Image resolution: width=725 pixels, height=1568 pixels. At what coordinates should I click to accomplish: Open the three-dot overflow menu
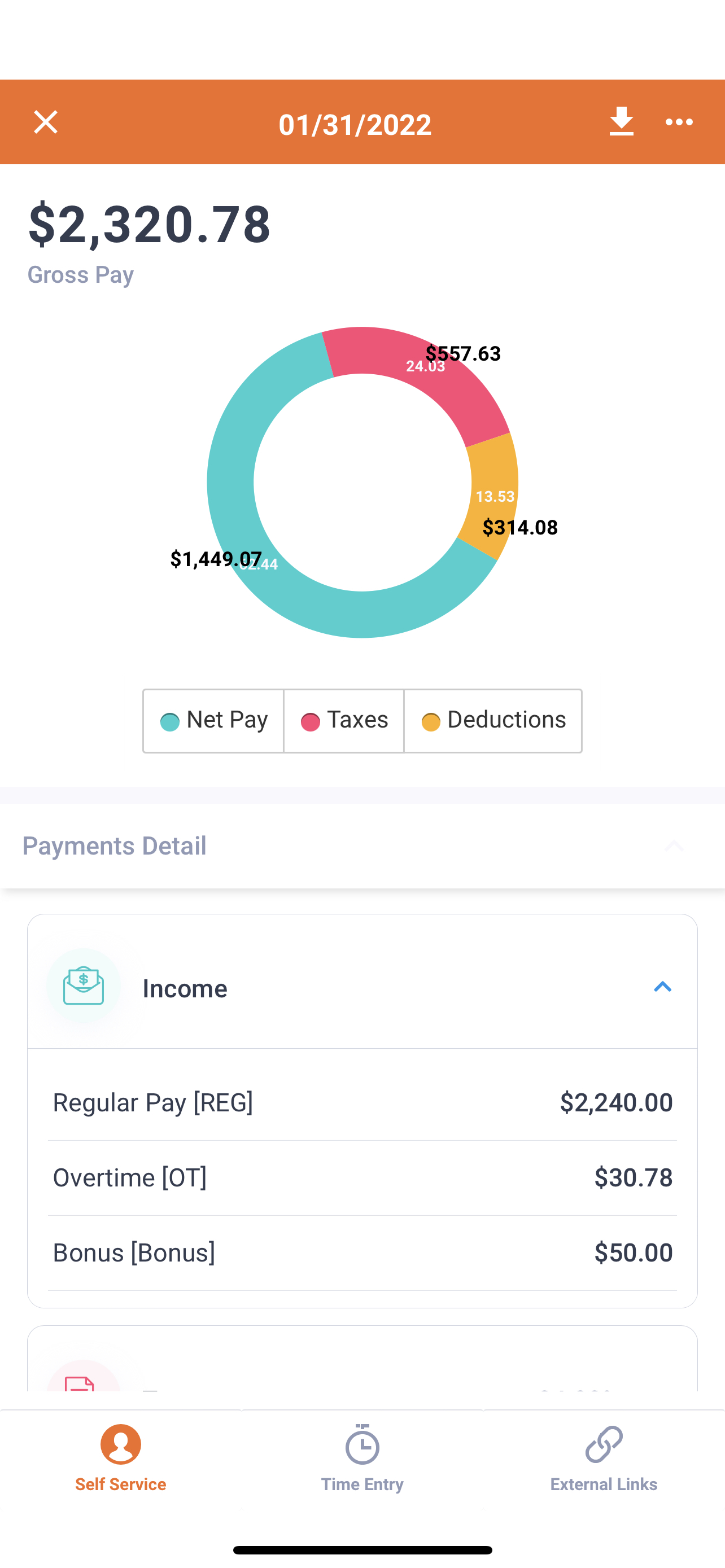(679, 122)
